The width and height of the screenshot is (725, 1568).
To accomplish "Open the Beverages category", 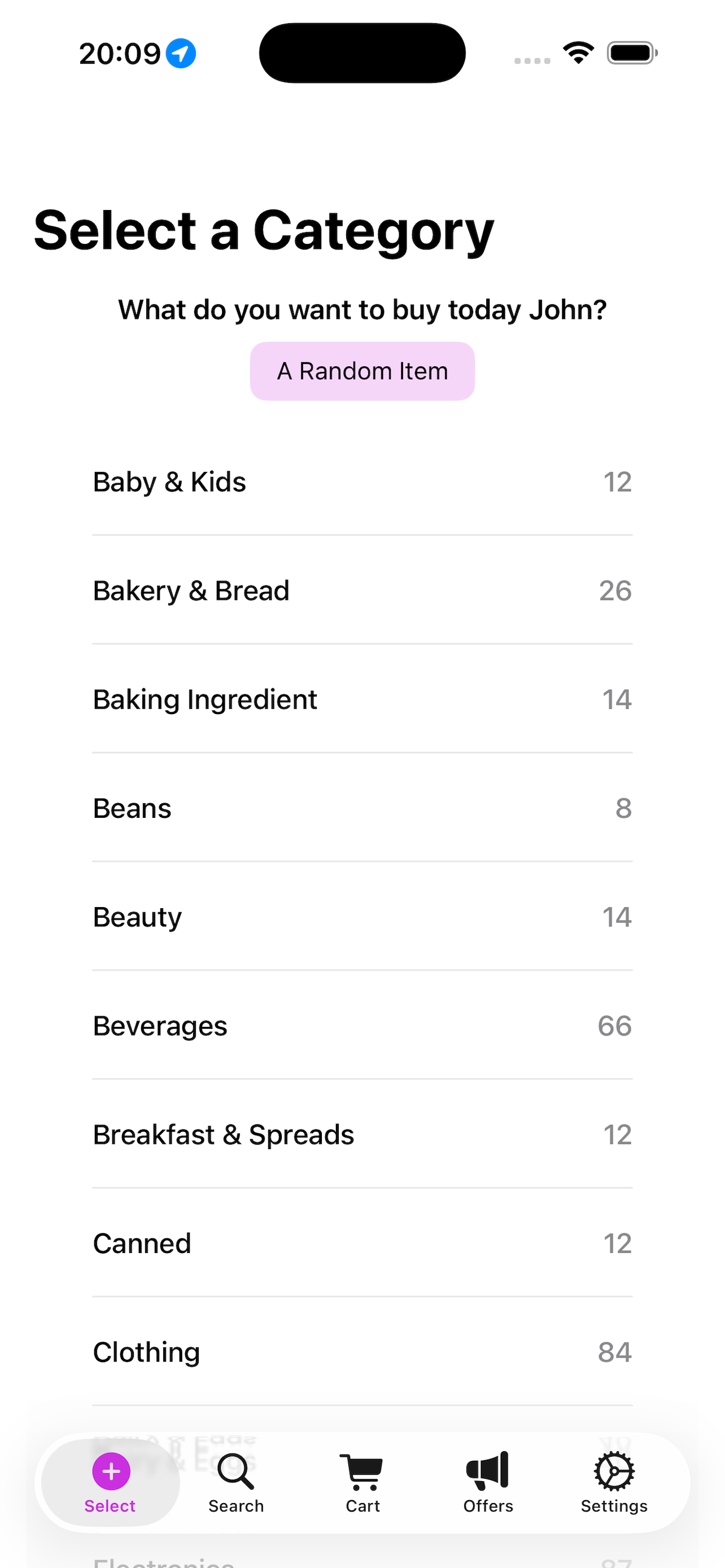I will (x=362, y=1025).
